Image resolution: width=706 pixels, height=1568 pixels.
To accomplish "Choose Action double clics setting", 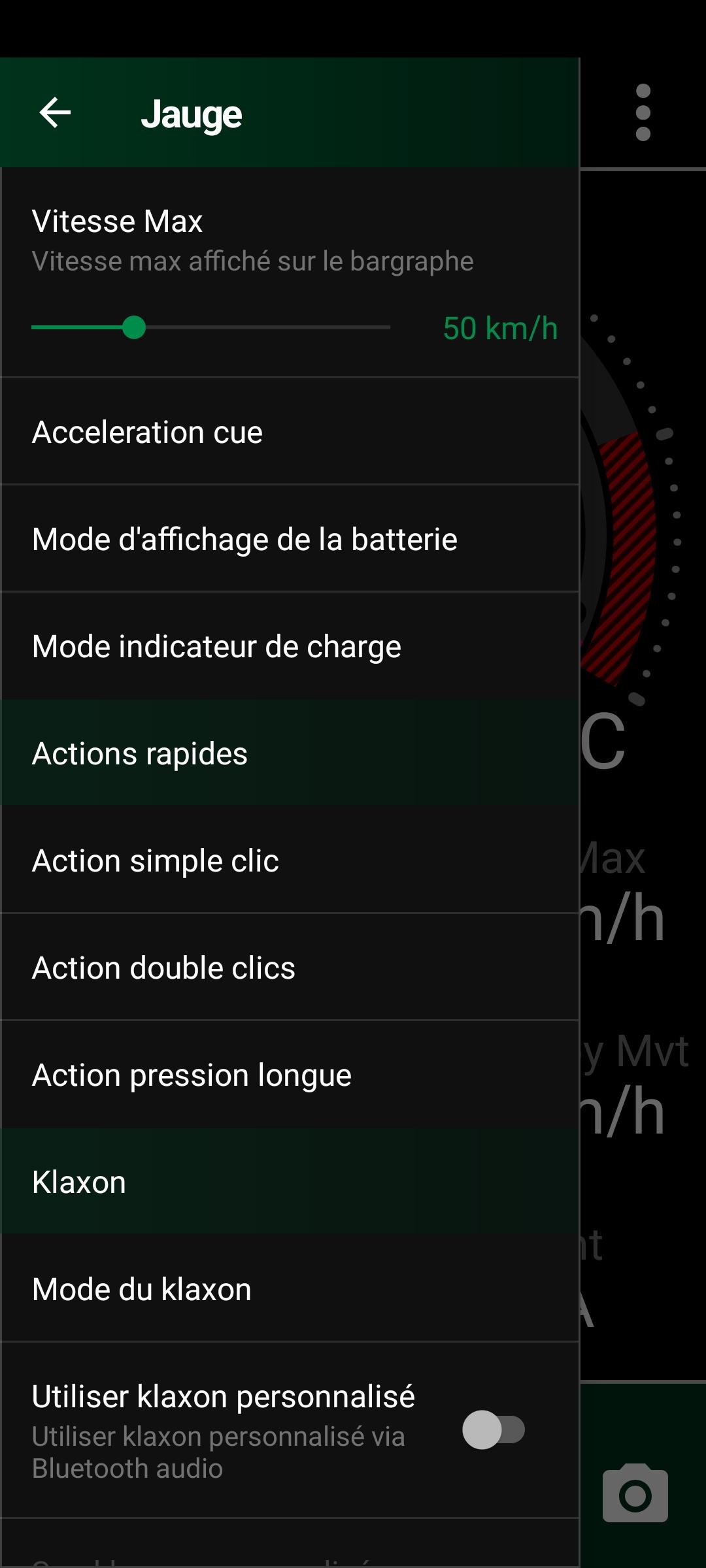I will click(x=290, y=968).
